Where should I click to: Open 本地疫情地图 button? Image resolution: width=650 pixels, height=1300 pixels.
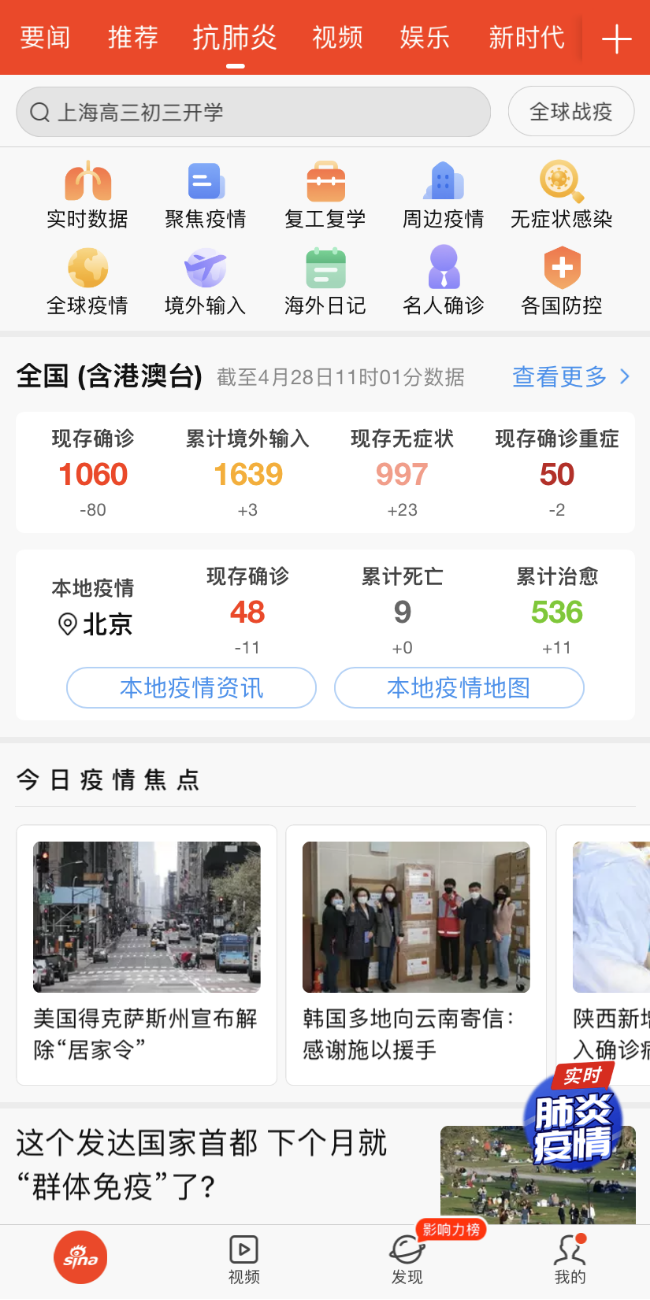[458, 688]
